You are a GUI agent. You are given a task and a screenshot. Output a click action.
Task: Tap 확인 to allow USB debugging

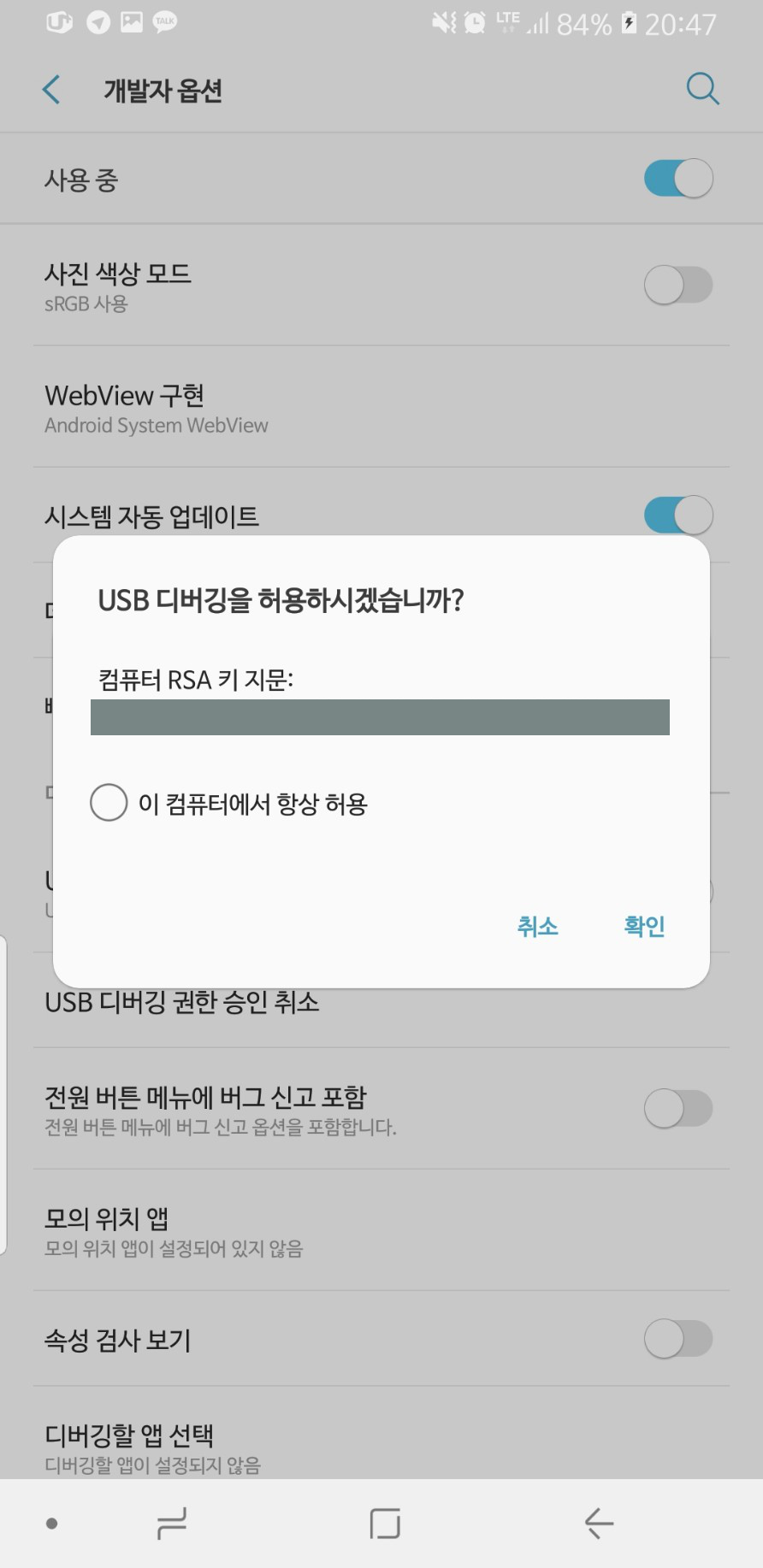tap(644, 926)
